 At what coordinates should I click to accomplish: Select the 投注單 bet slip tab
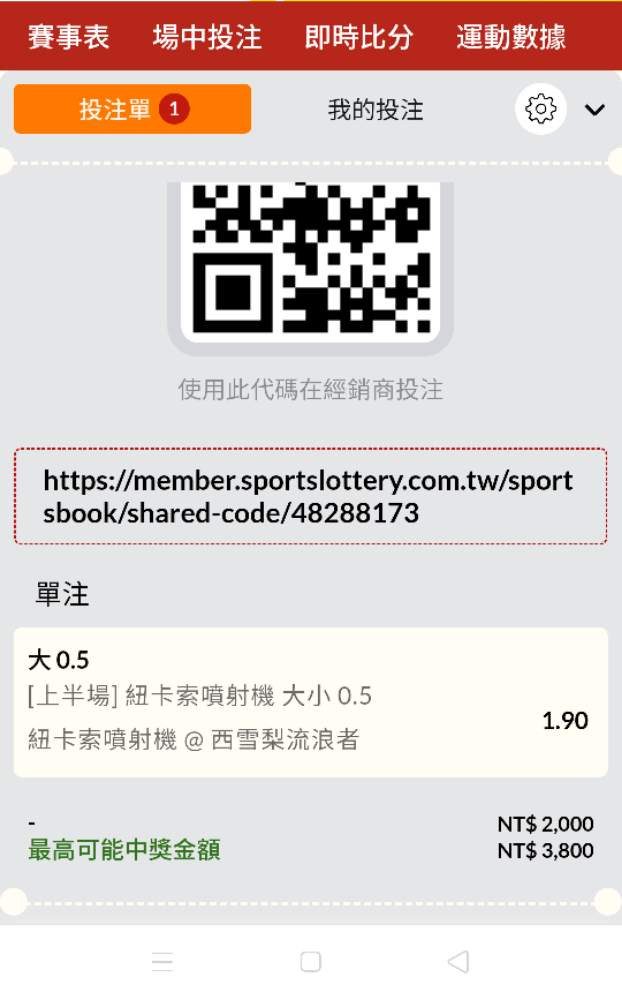click(x=132, y=109)
